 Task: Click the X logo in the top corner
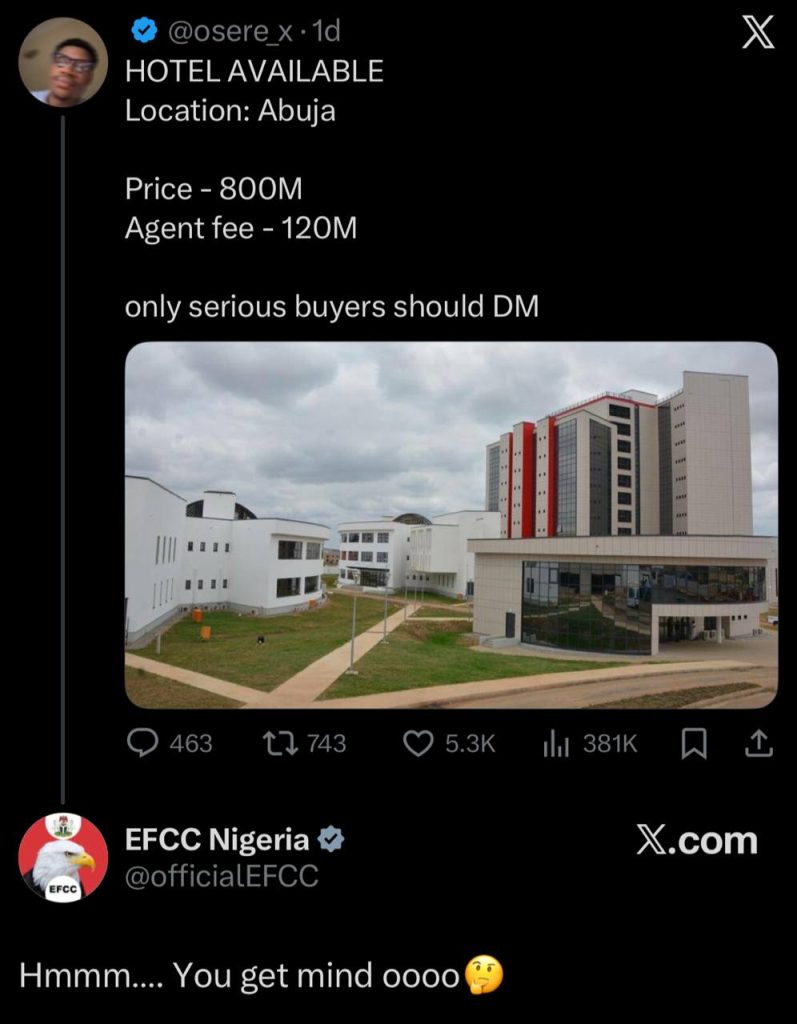tap(756, 32)
